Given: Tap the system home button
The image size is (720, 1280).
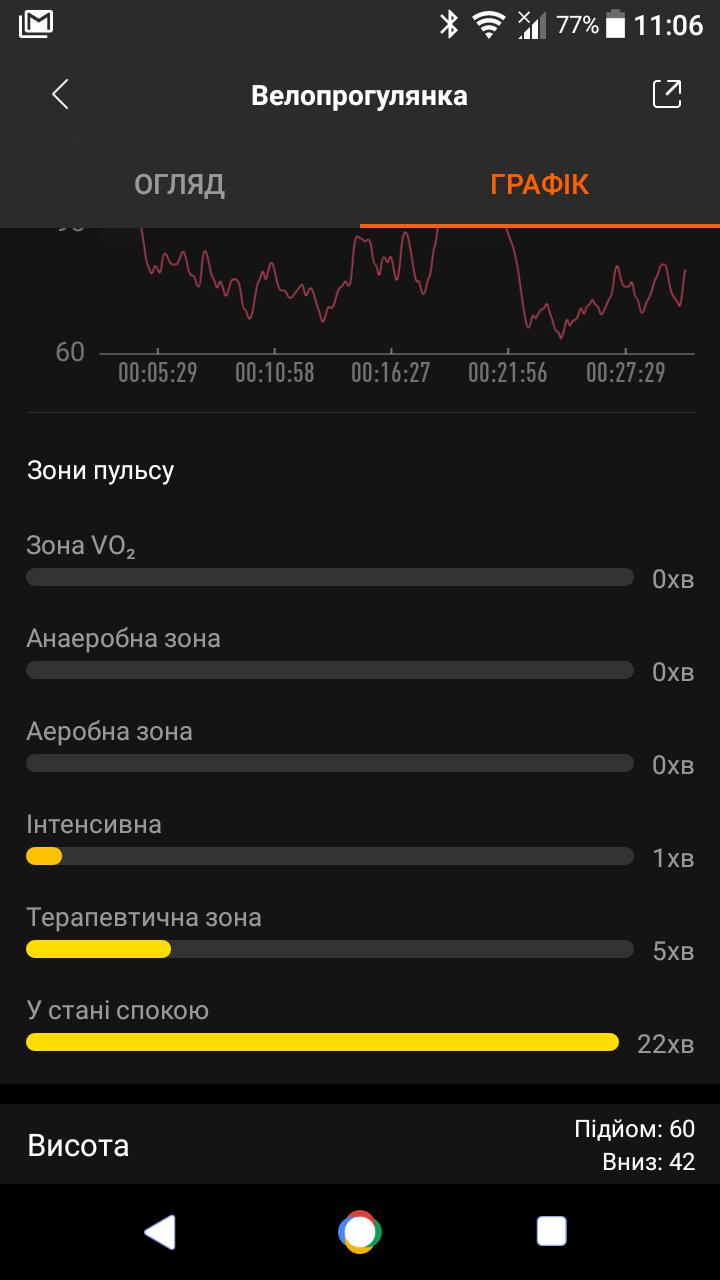Looking at the screenshot, I should [360, 1231].
